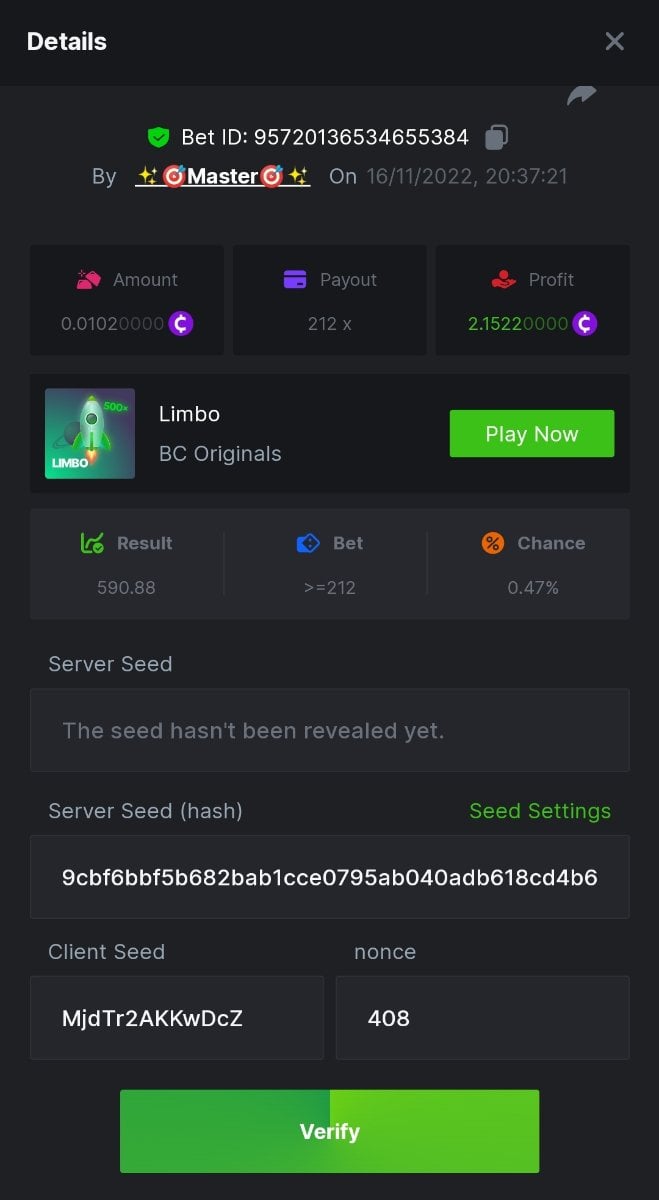Tap the nonce field

click(482, 1018)
